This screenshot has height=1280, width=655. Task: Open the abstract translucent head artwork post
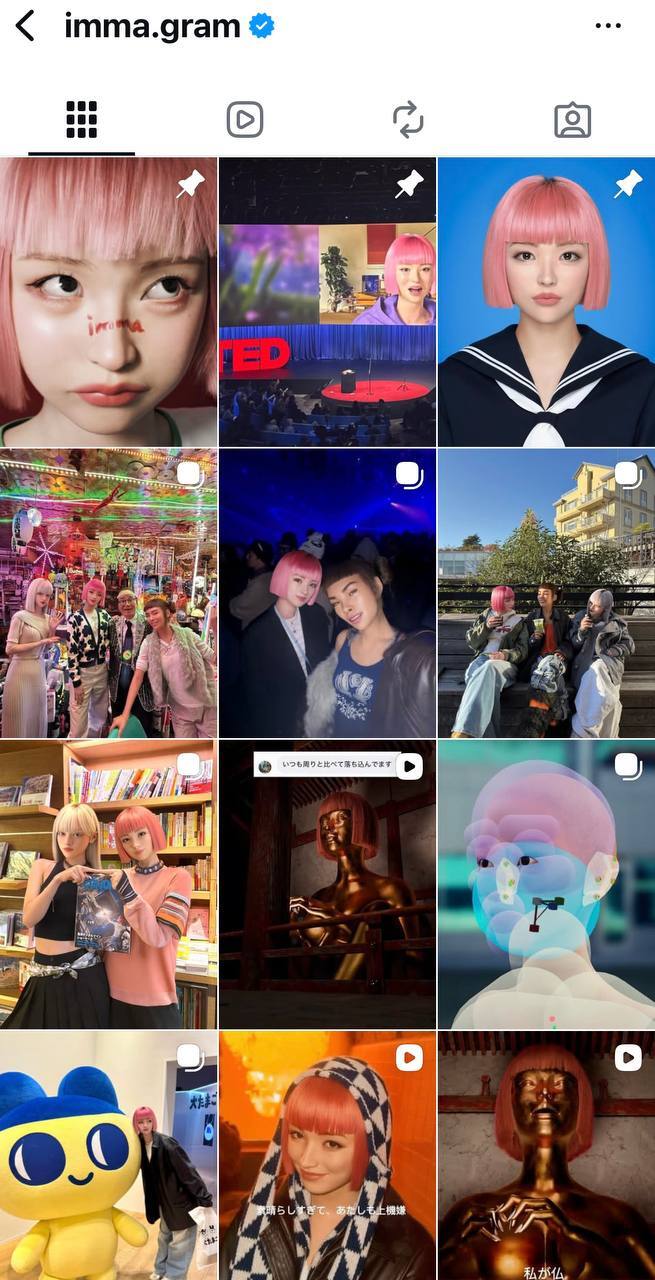546,884
